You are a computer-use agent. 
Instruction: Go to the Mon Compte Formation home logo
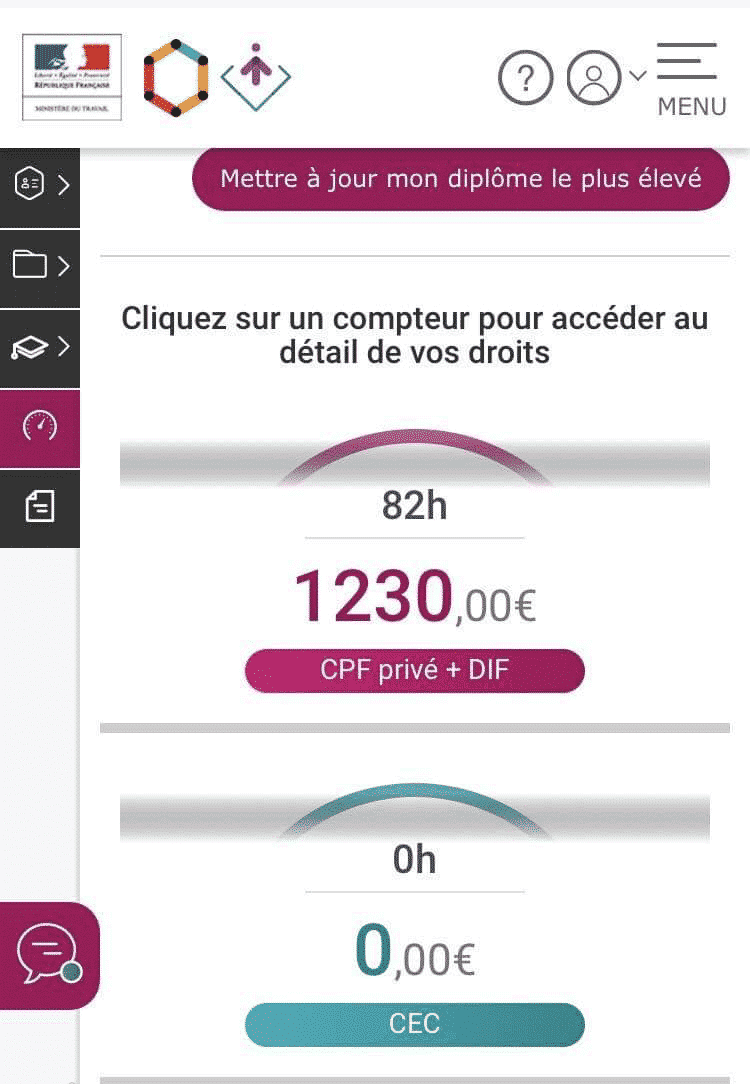click(x=256, y=77)
